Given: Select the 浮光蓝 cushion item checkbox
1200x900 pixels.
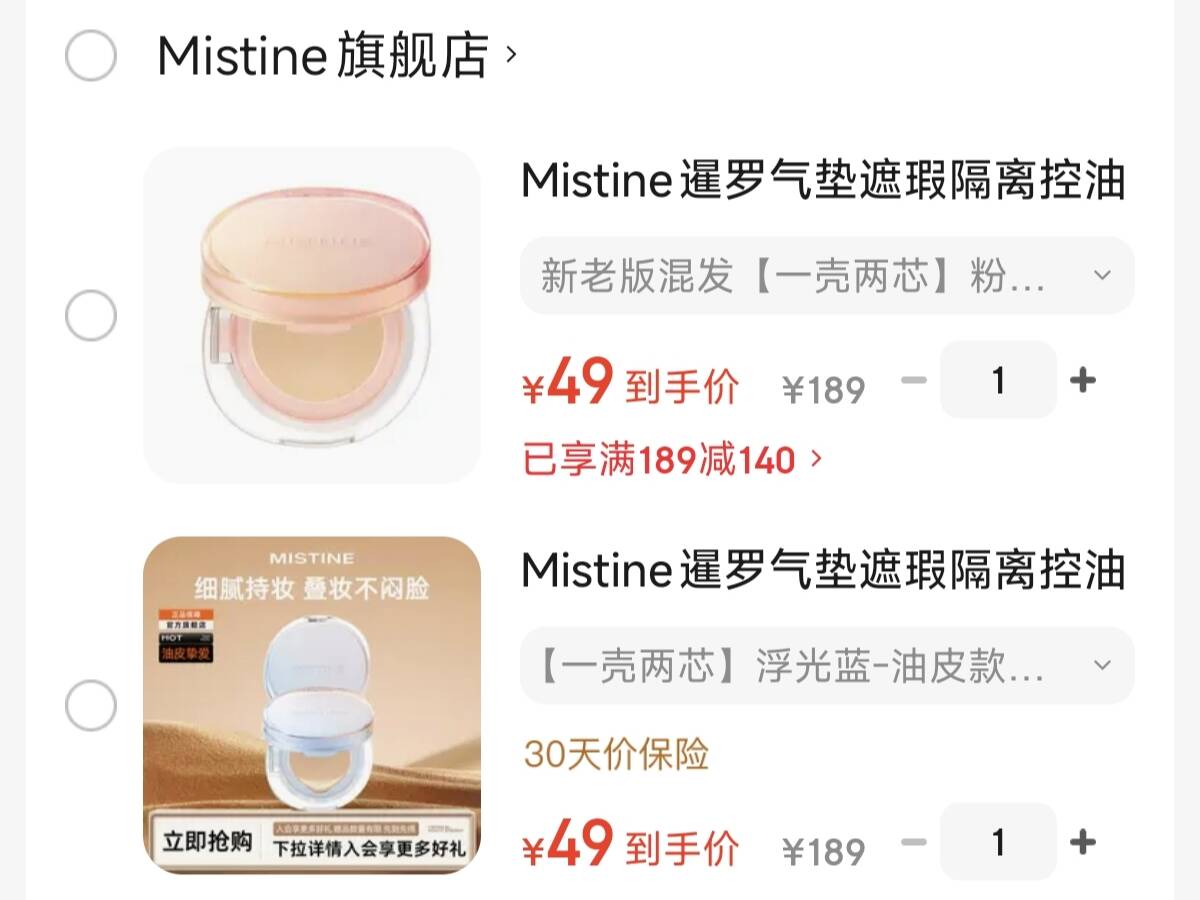Looking at the screenshot, I should [91, 706].
